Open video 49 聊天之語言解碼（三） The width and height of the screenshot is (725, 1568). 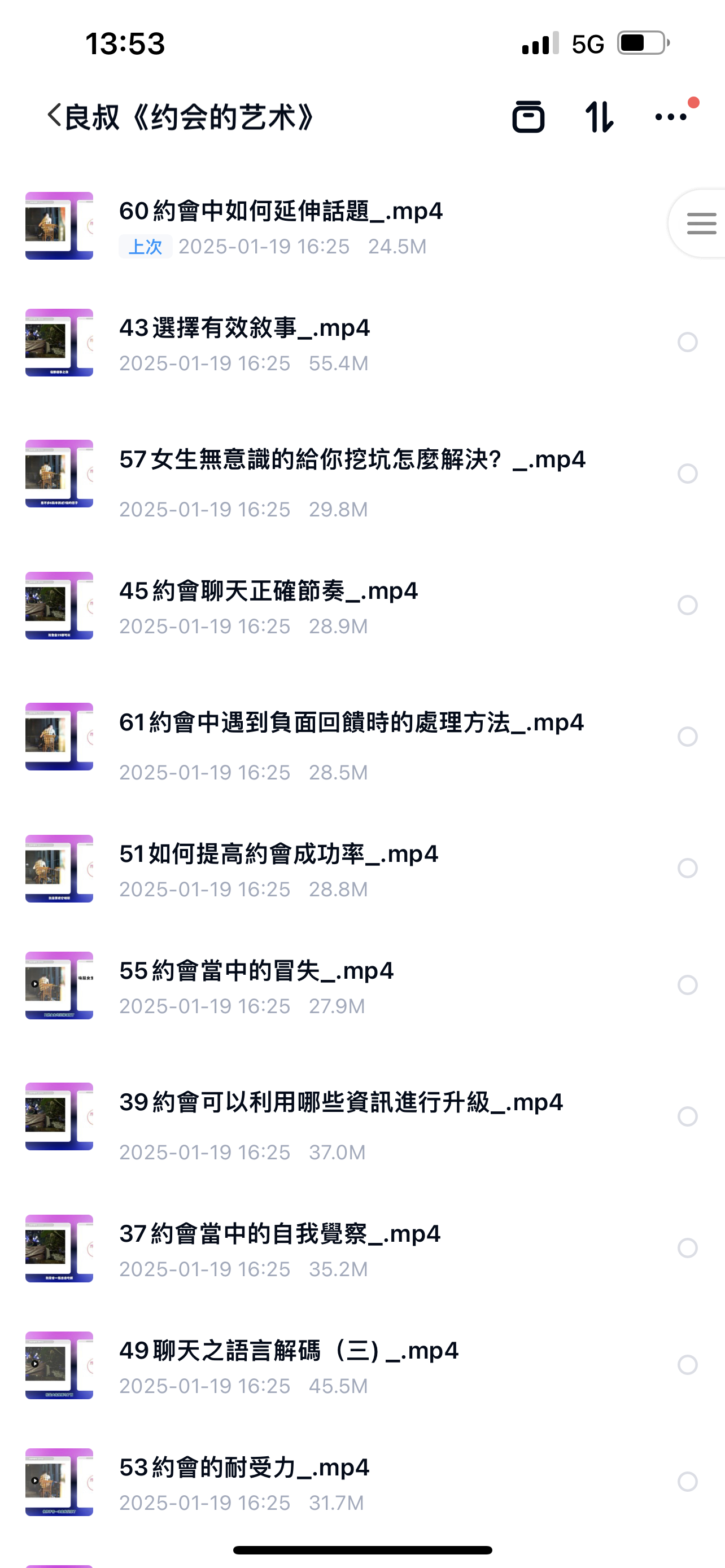coord(289,1351)
